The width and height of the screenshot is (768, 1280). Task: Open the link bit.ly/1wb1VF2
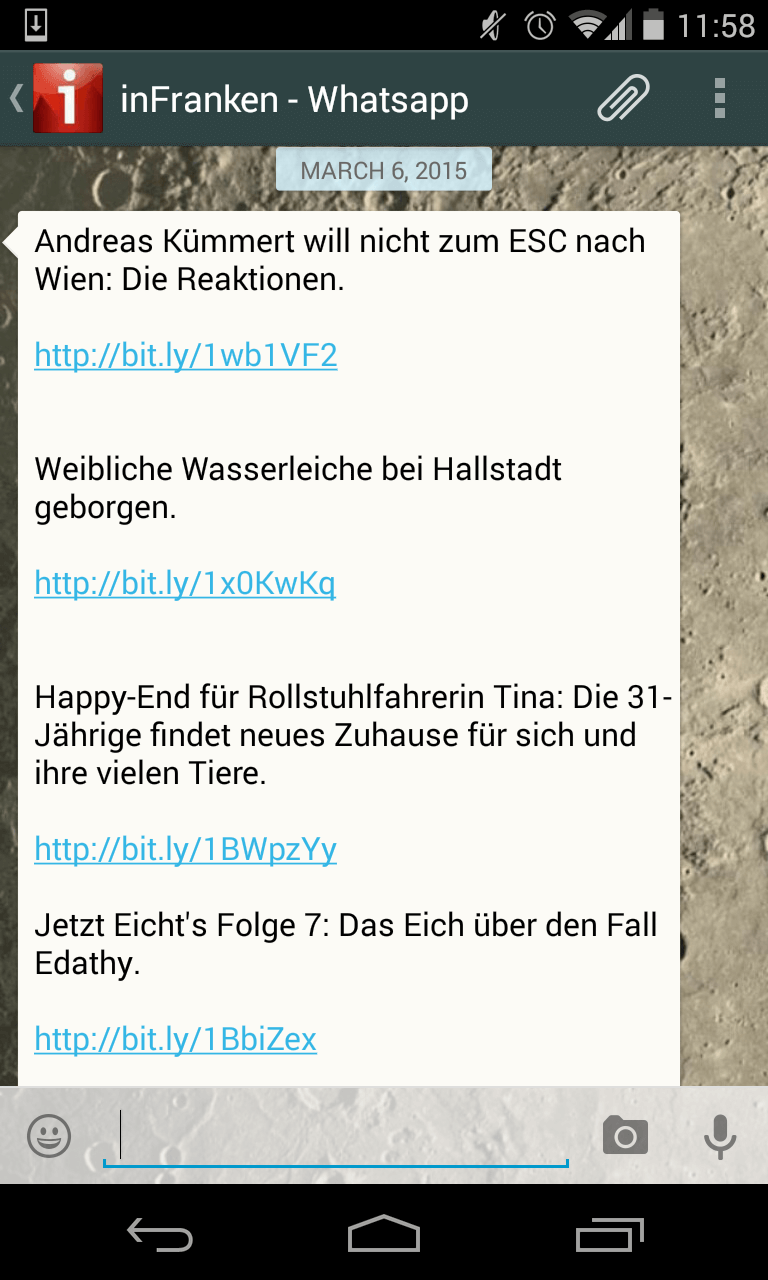pos(186,355)
